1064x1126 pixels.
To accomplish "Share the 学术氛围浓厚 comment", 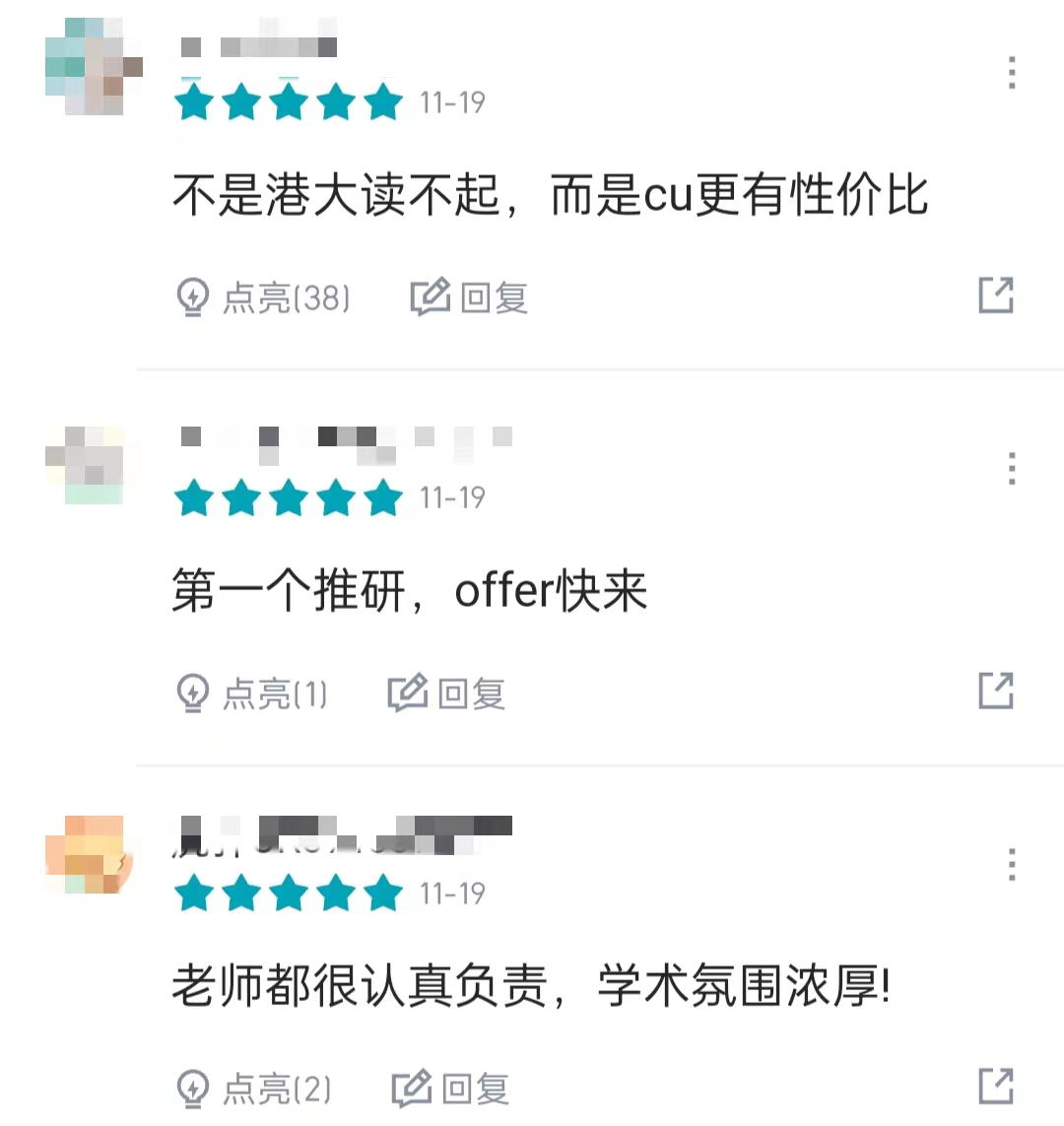I will [x=995, y=1086].
